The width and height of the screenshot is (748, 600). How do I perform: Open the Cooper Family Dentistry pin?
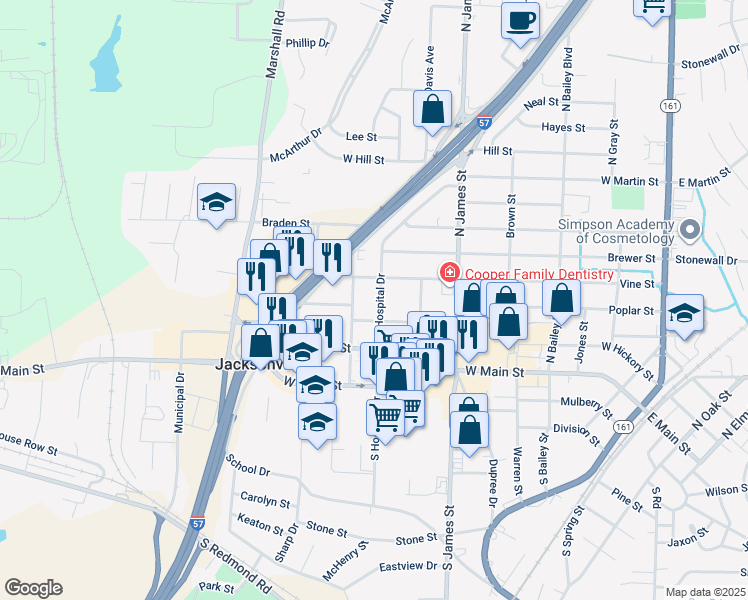(x=449, y=273)
